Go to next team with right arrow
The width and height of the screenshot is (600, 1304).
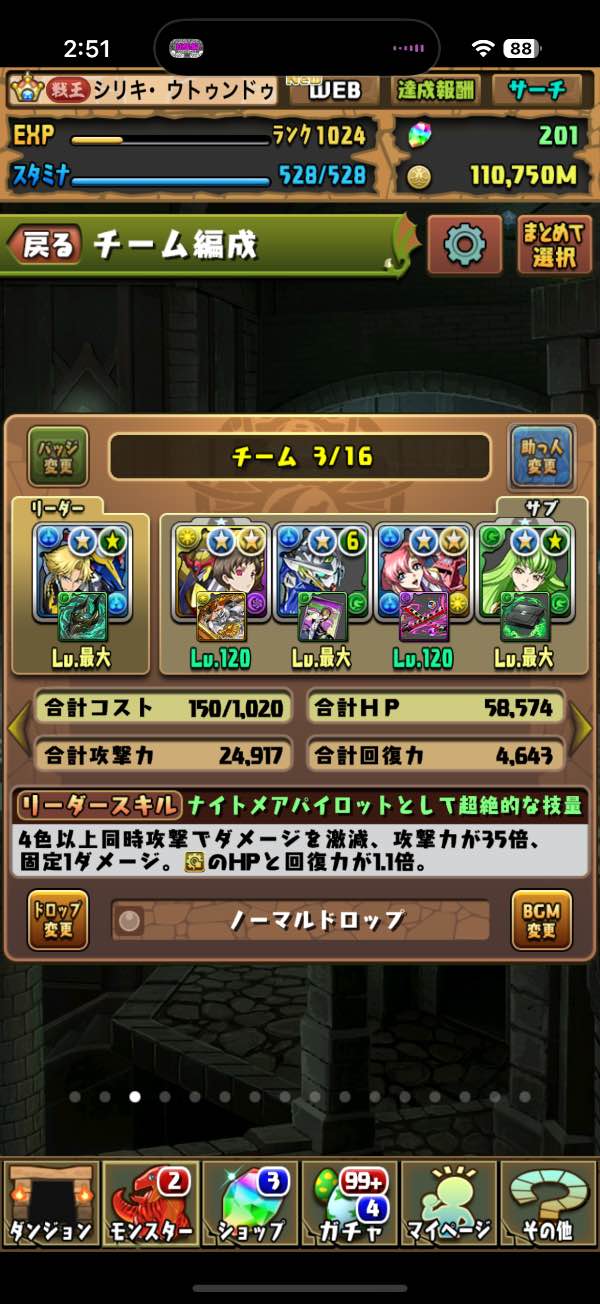click(582, 730)
